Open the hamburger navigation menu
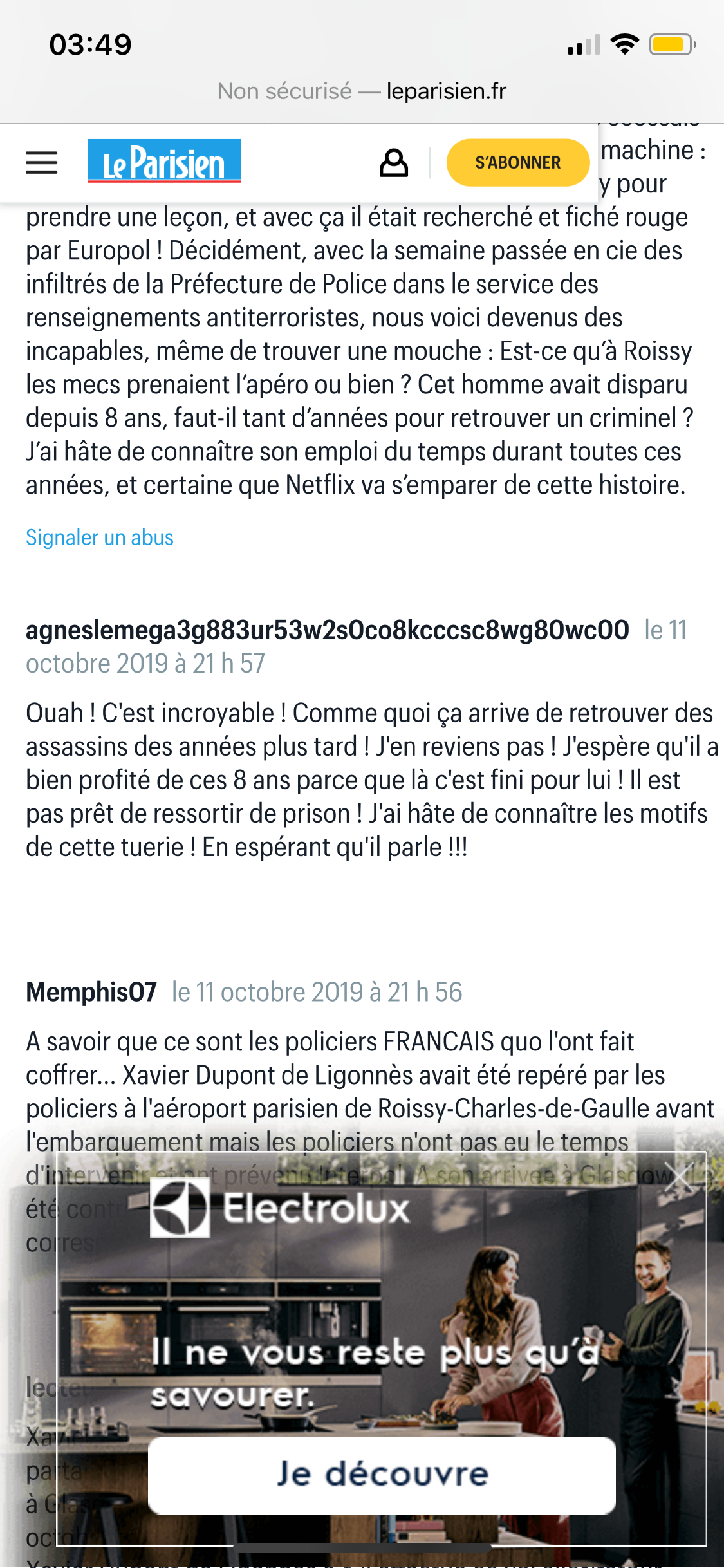724x1568 pixels. [42, 162]
